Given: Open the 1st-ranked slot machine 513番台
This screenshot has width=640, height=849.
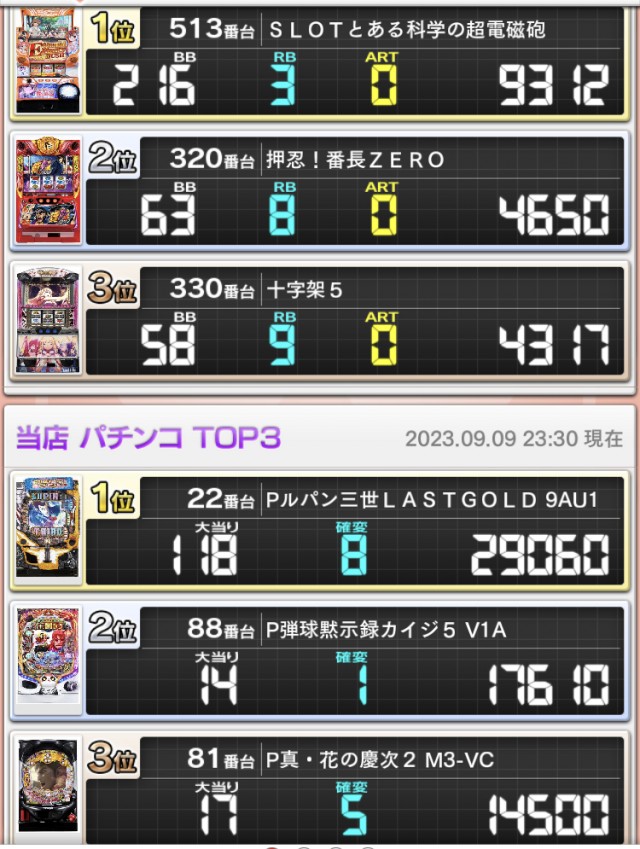Looking at the screenshot, I should pyautogui.click(x=320, y=62).
